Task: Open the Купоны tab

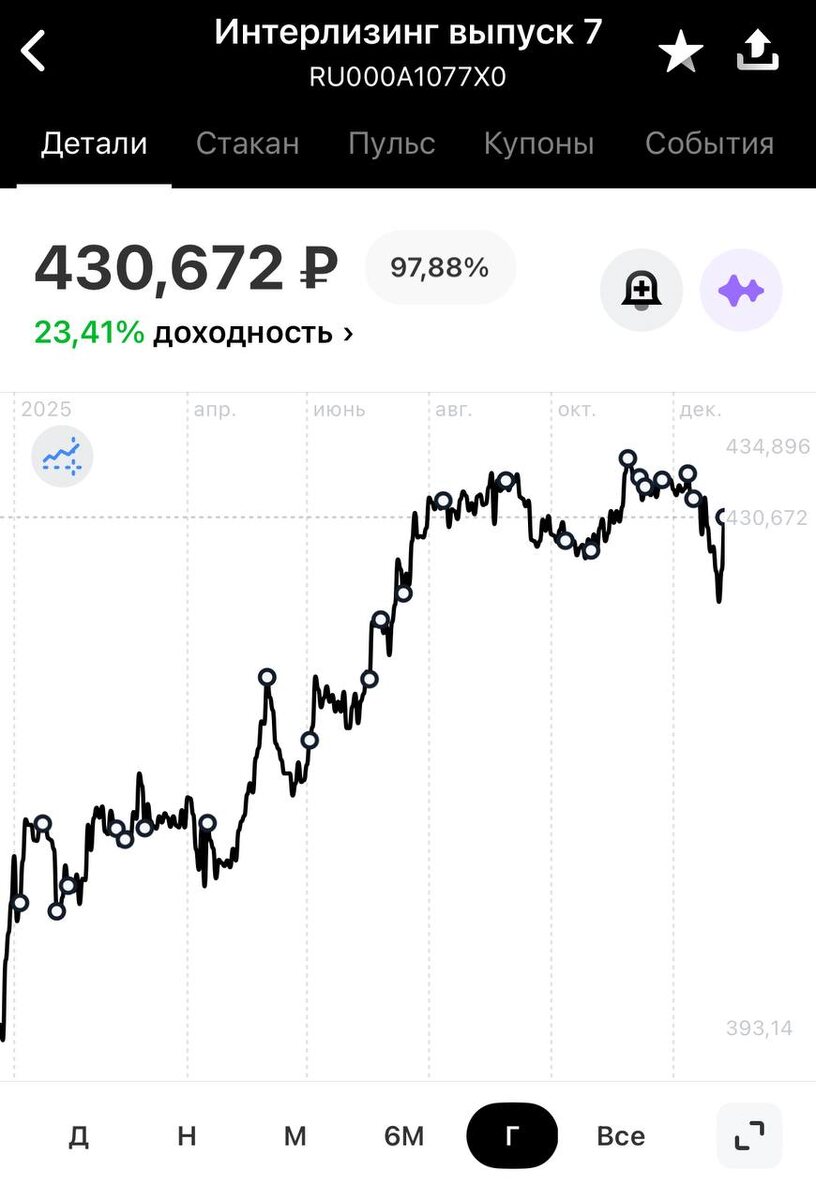Action: pos(538,143)
